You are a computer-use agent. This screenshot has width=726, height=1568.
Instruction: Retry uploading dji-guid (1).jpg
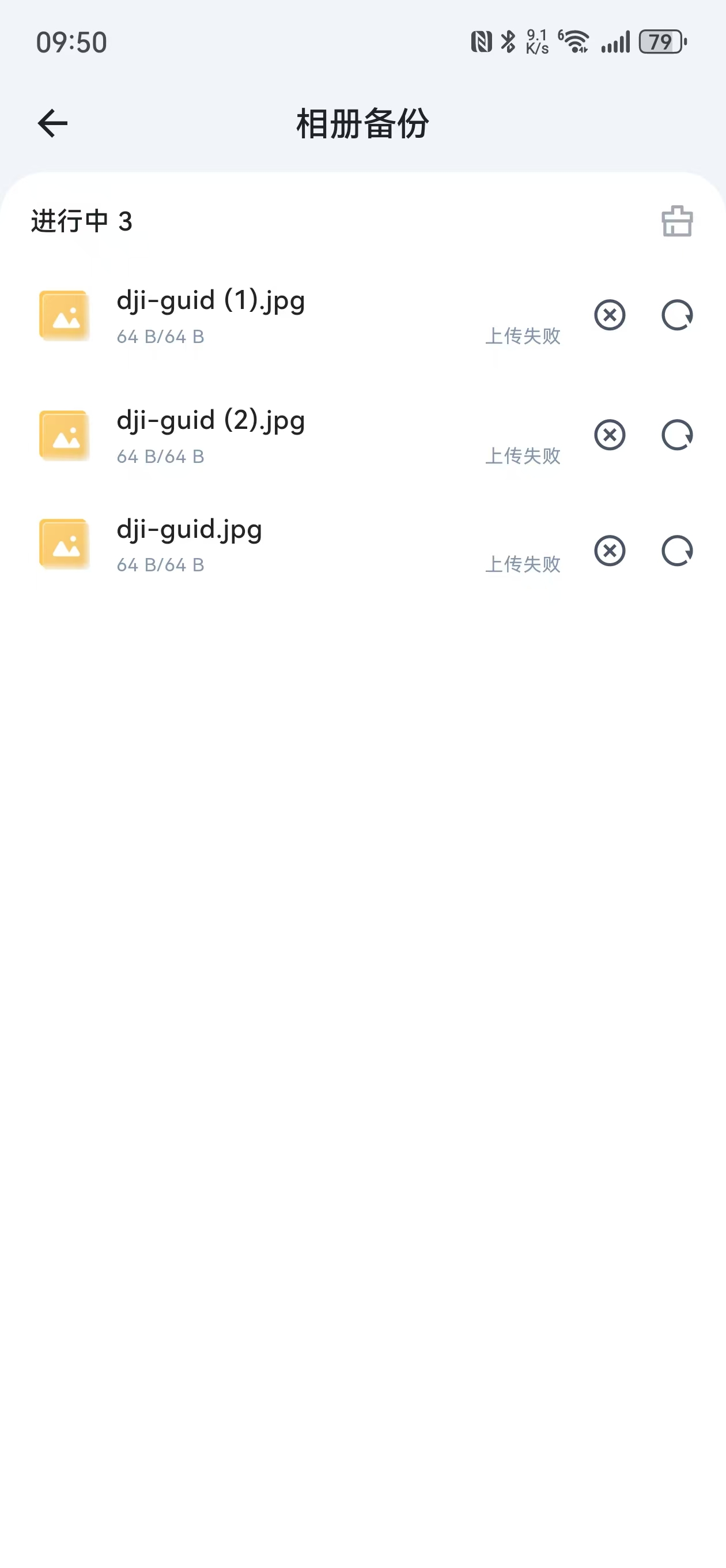676,315
